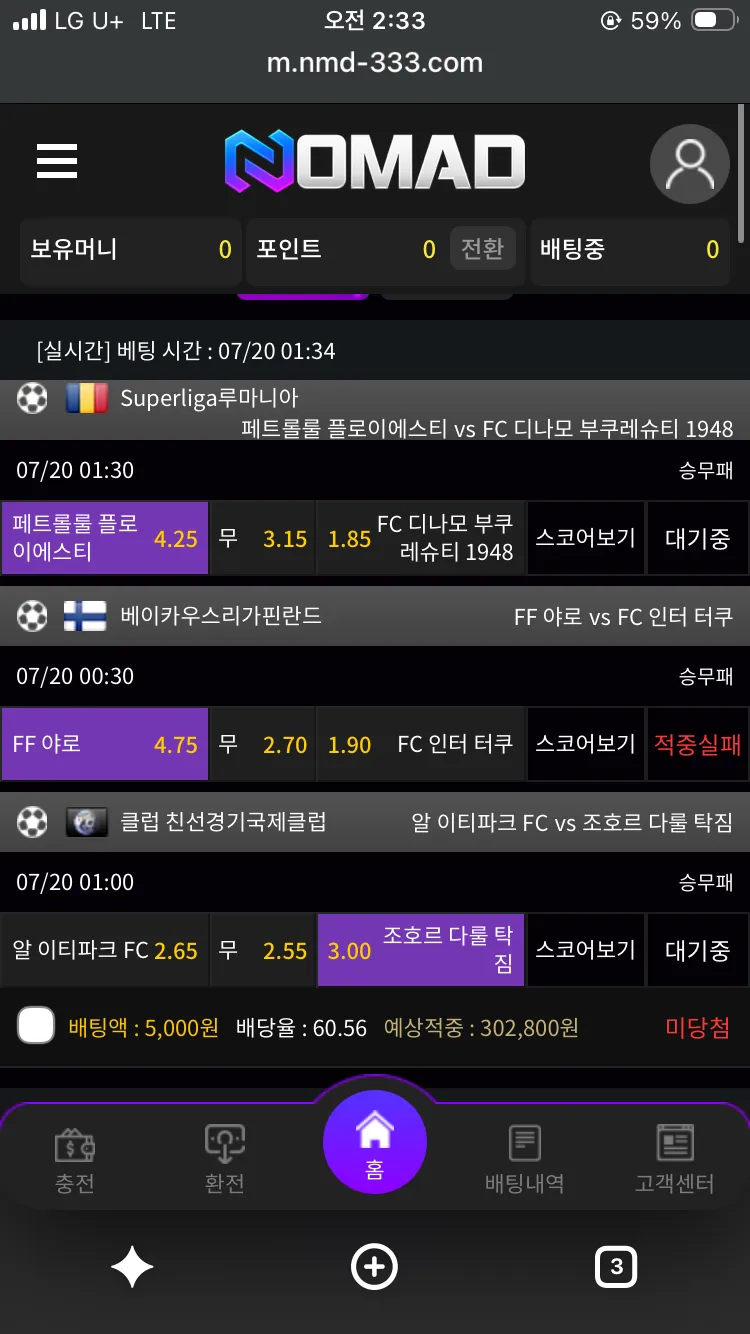Open 스코어보기 for the 알 이티파크 FC match
This screenshot has height=1334, width=750.
pyautogui.click(x=586, y=950)
